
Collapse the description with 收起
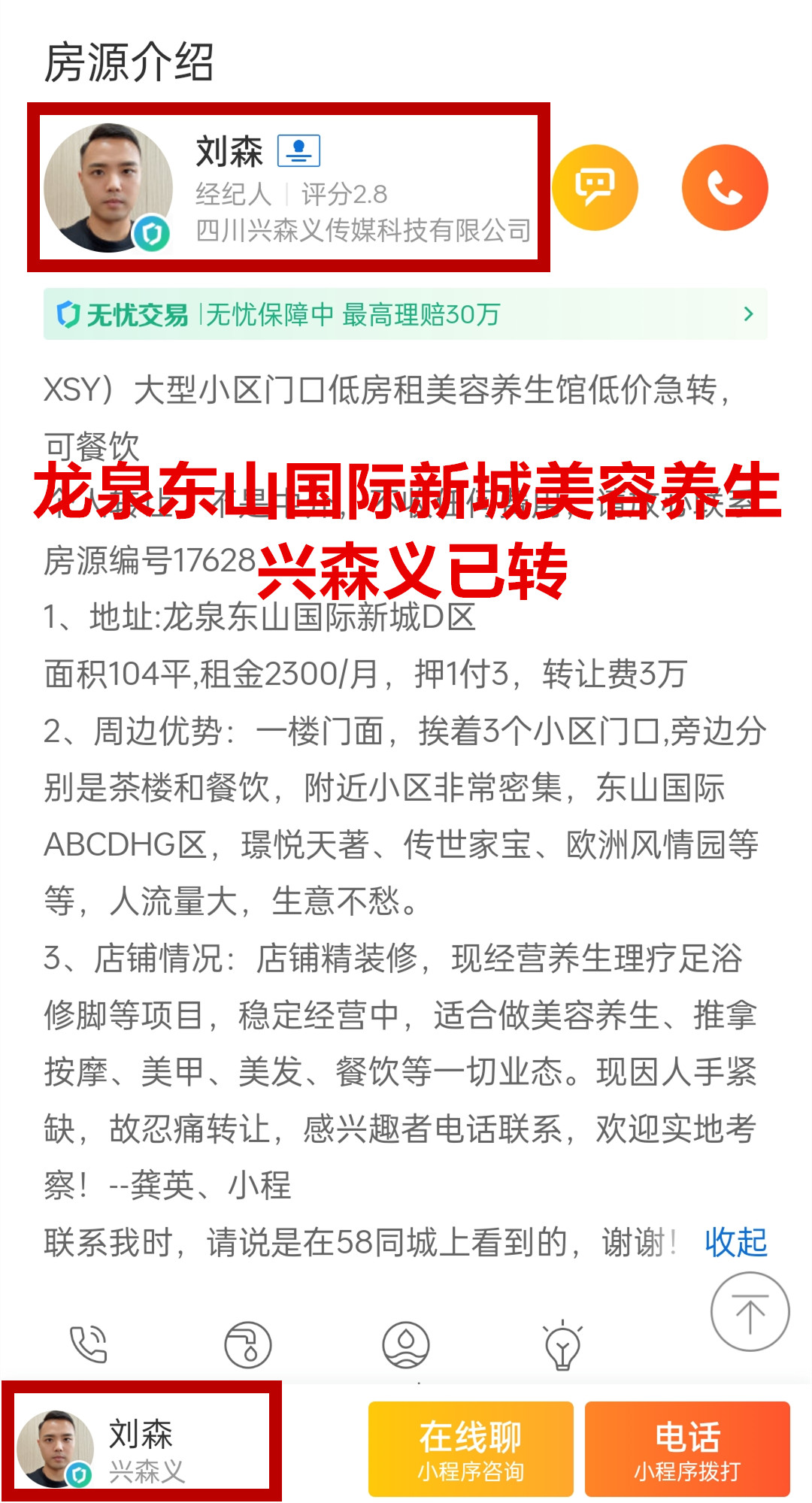coord(735,1242)
